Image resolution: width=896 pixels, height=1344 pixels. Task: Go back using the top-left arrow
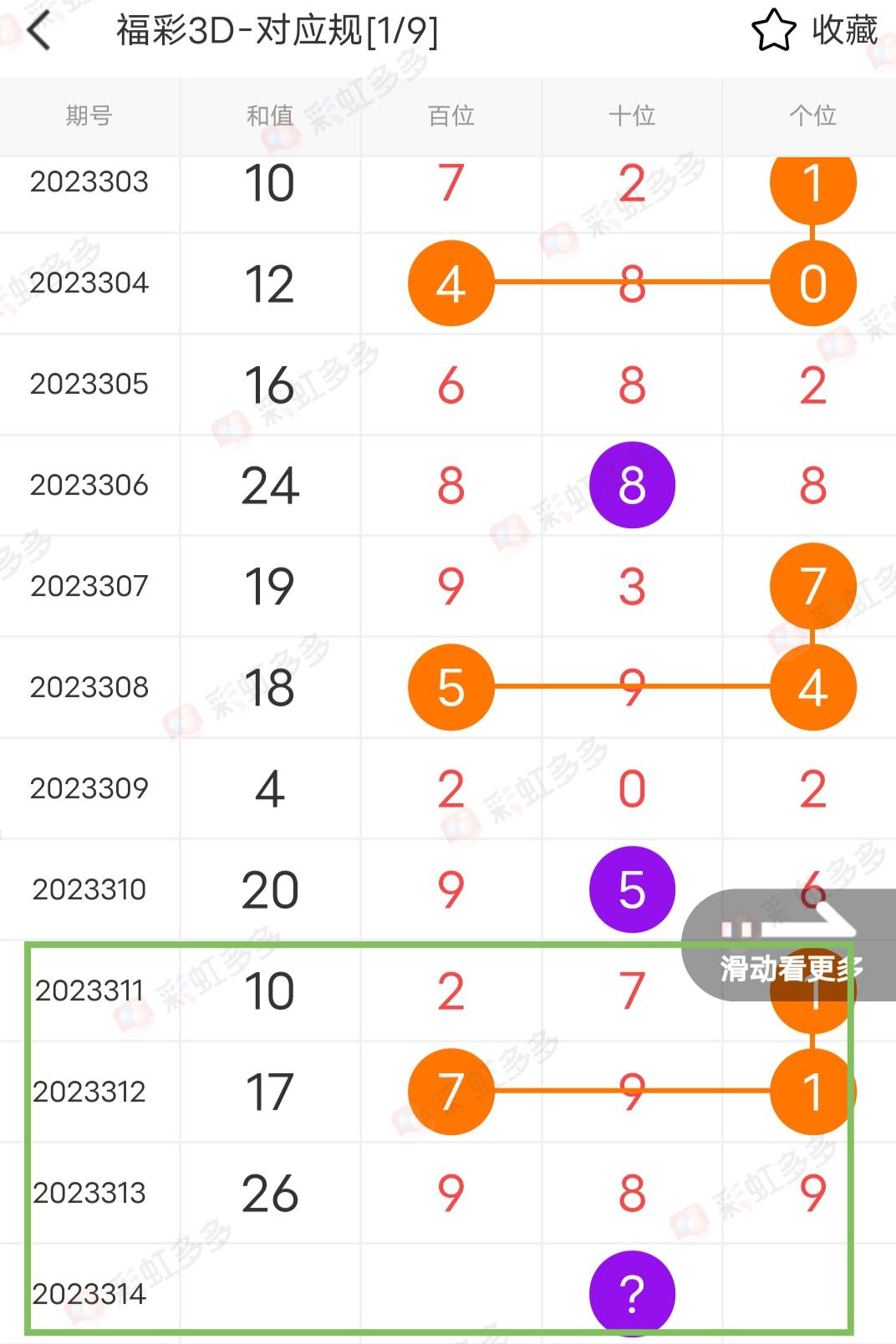39,33
